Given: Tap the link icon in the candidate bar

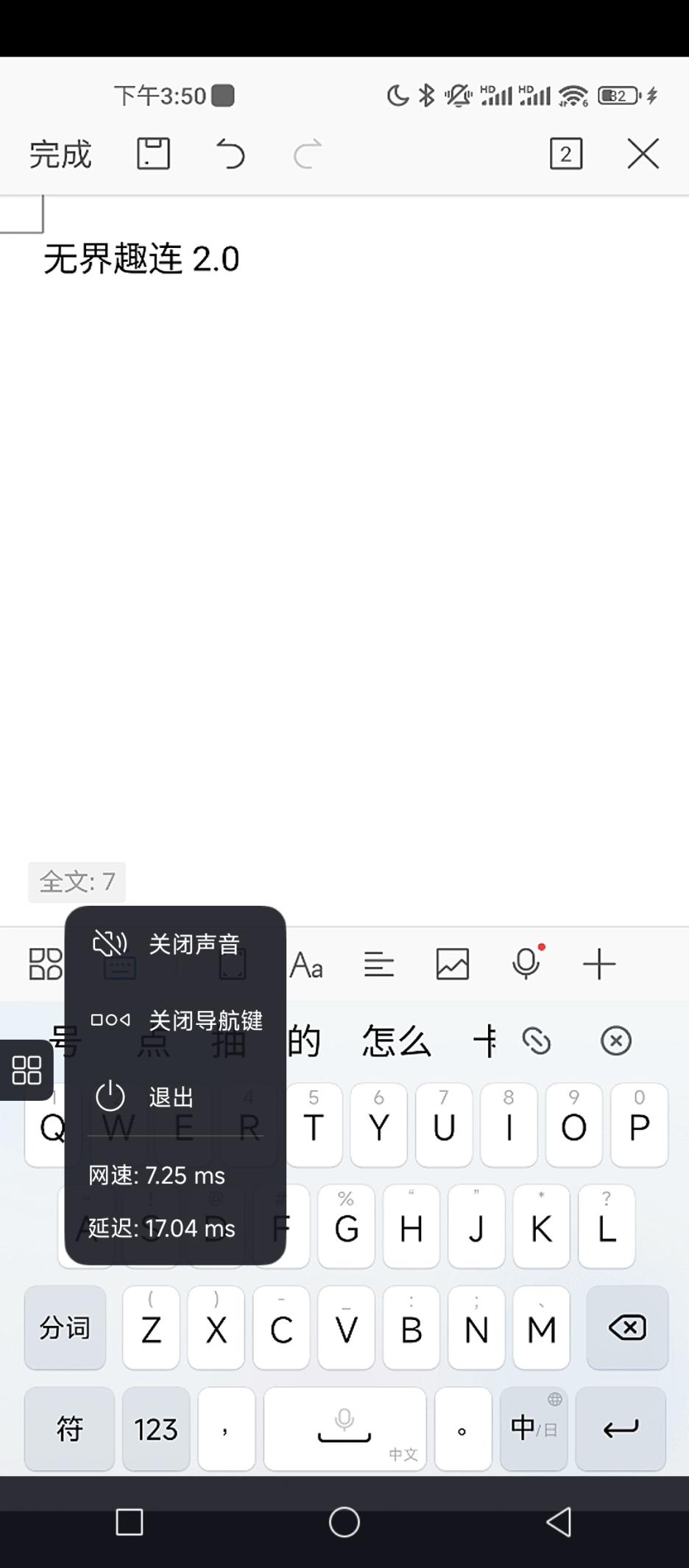Looking at the screenshot, I should coord(538,1041).
